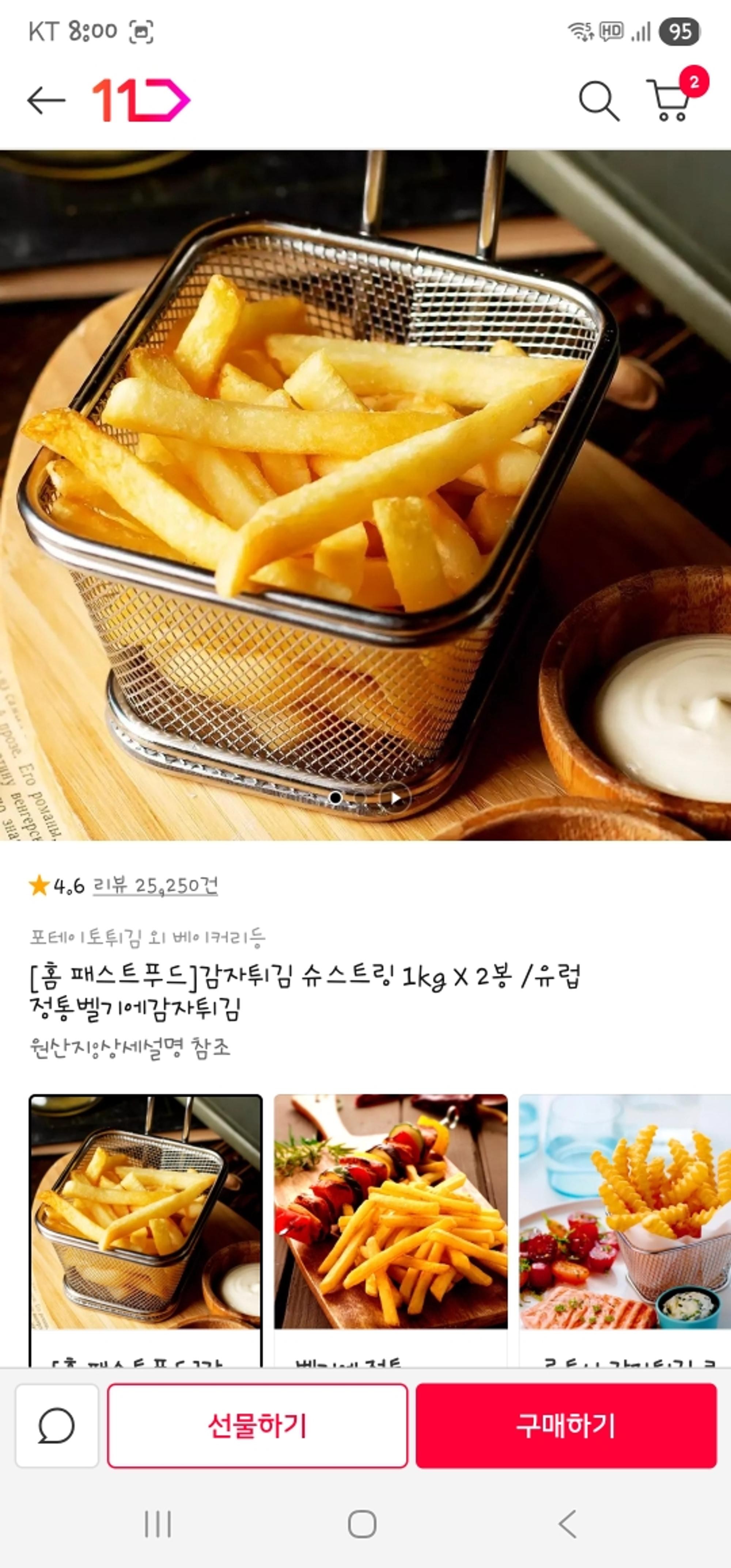Tap 선물하기 to send as gift
Image resolution: width=731 pixels, height=1568 pixels.
[x=257, y=1425]
